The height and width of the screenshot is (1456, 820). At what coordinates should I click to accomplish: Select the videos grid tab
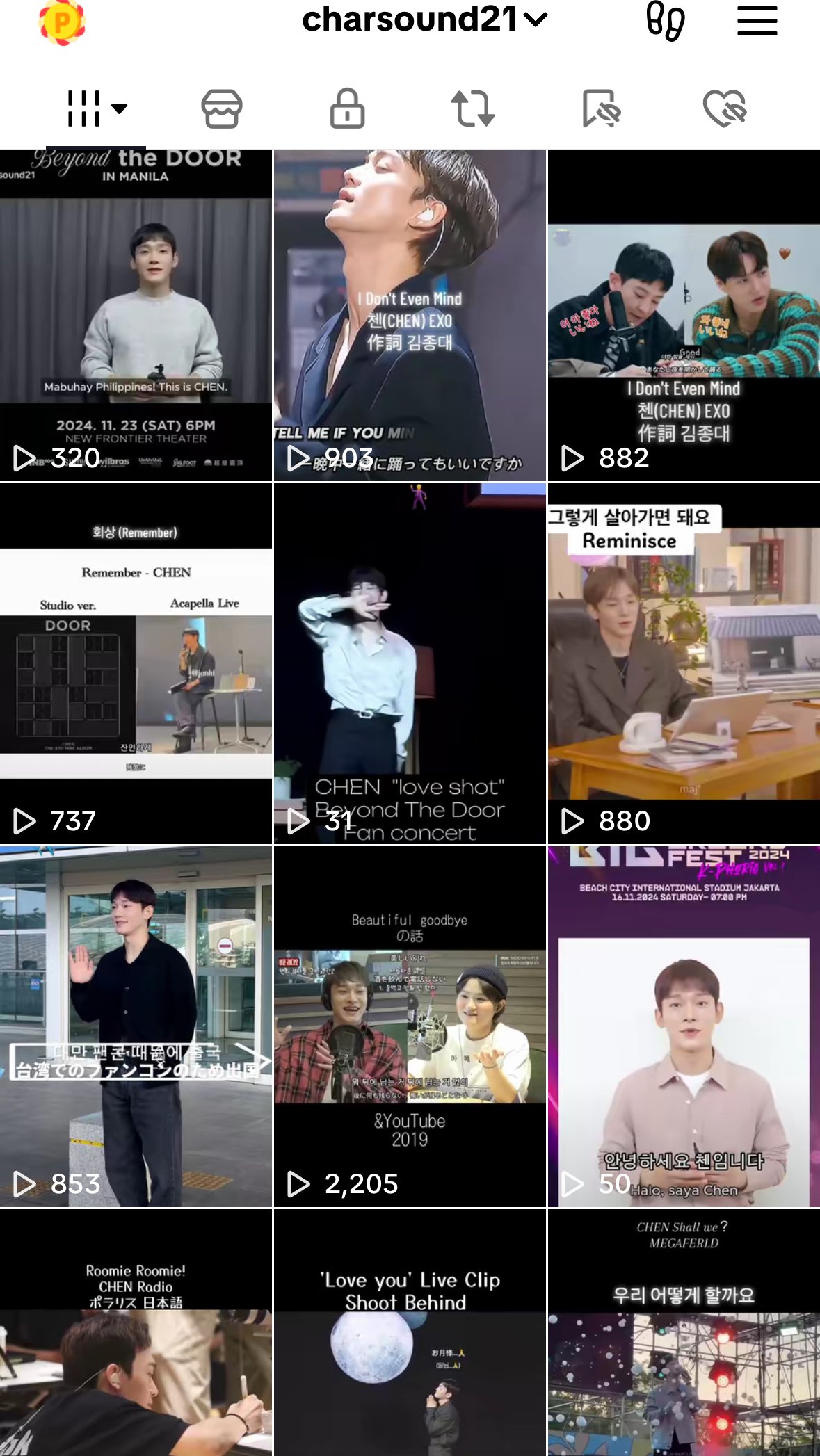pos(96,108)
